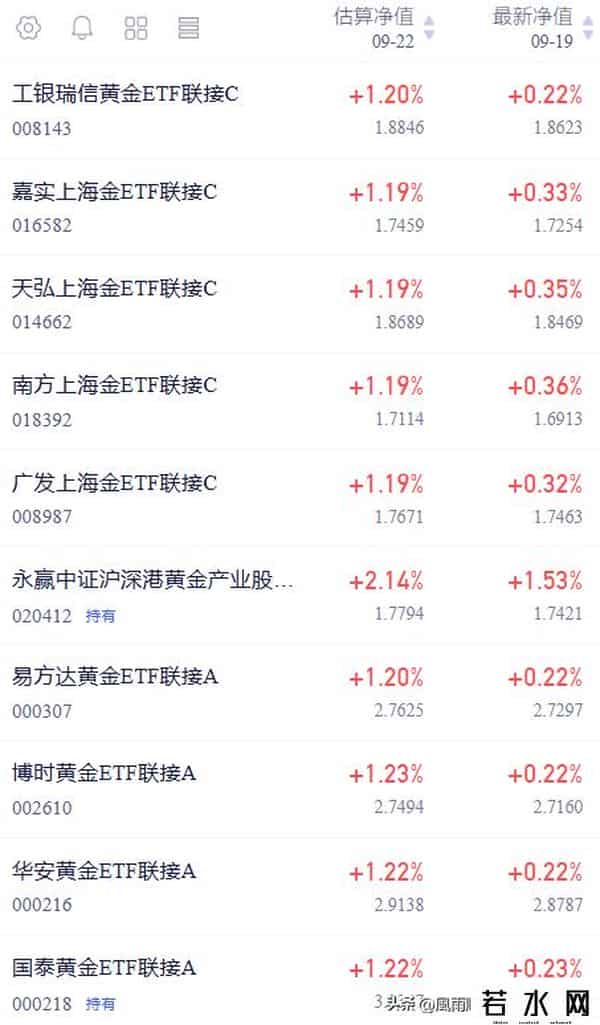The image size is (600, 1025).
Task: Open 国泰黄金ETF联接A fund details
Action: coord(104,968)
